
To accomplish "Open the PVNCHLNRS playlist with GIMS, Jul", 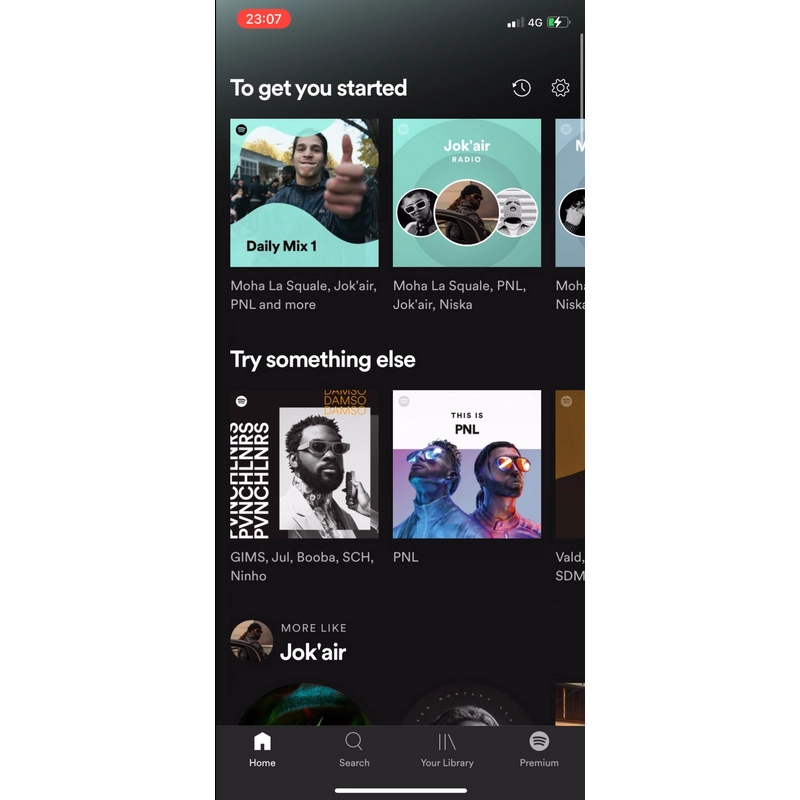I will point(304,465).
